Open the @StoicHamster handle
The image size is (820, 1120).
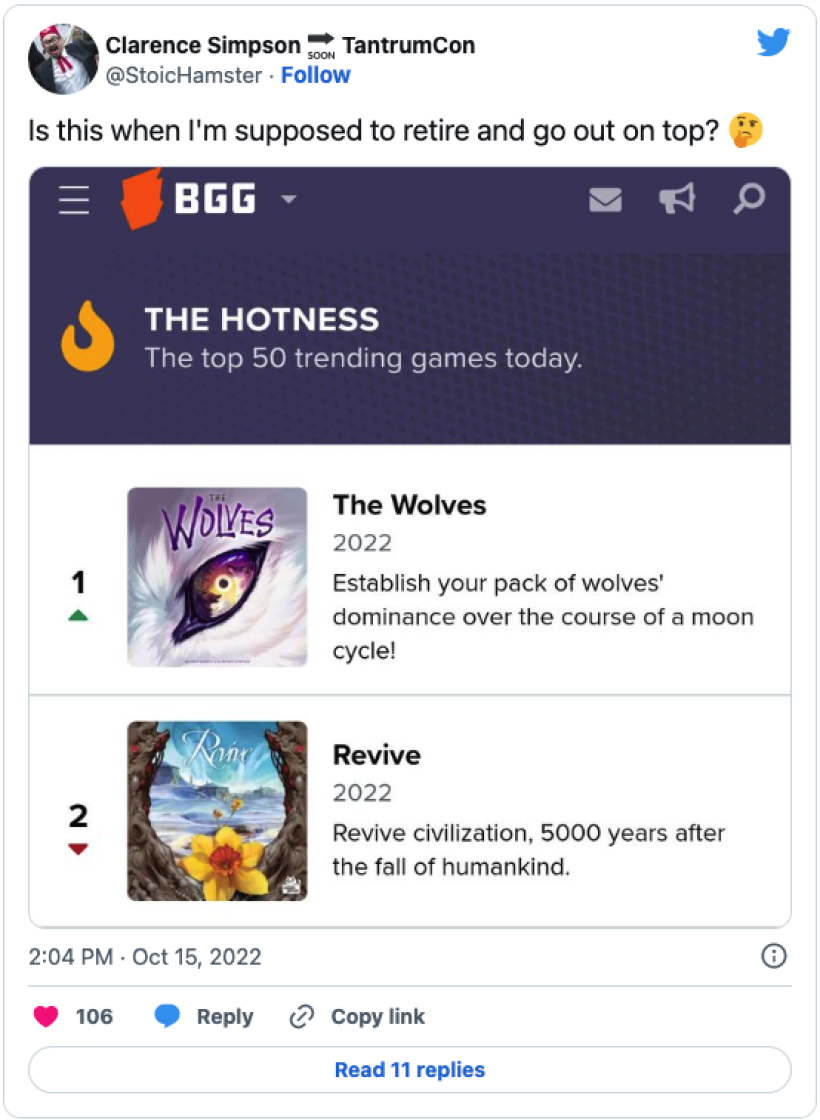click(184, 75)
